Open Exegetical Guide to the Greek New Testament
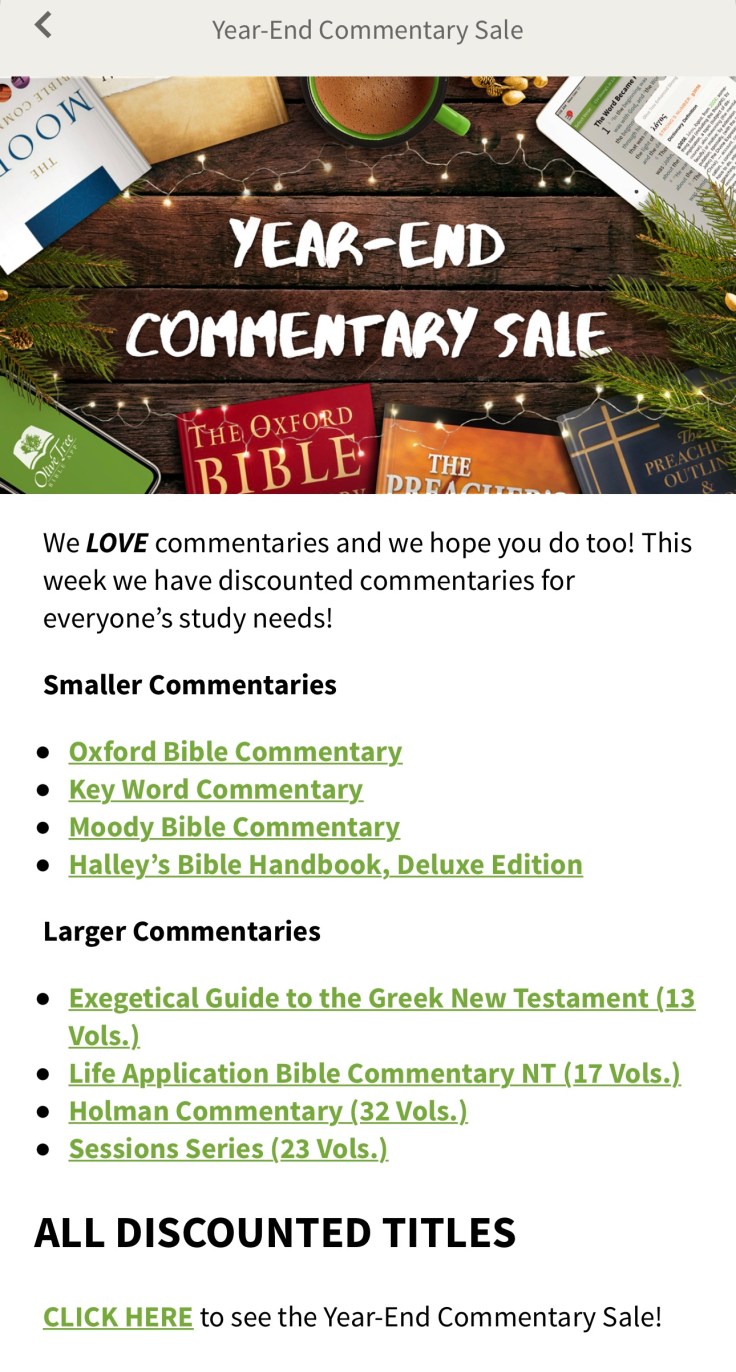 coord(381,999)
